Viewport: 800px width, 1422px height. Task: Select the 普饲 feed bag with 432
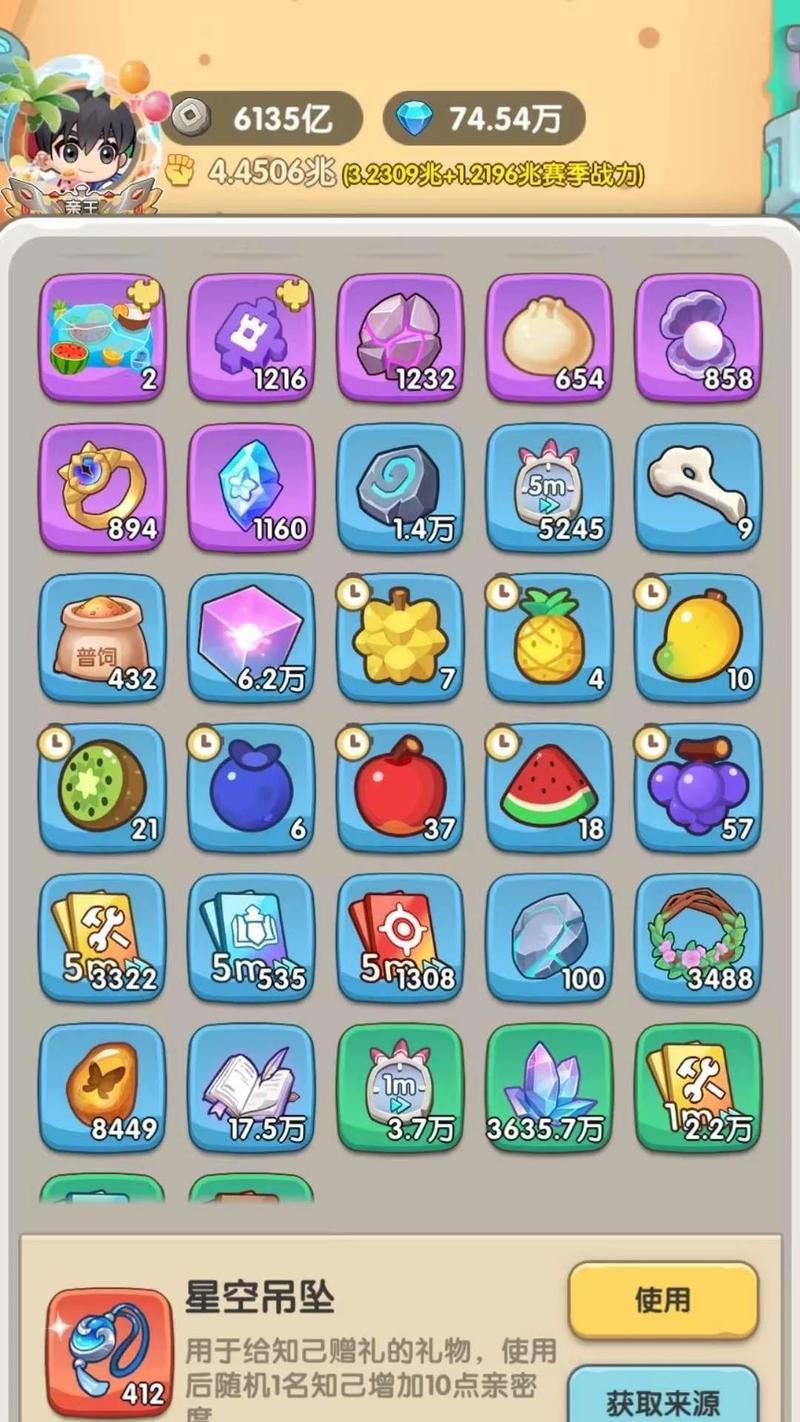pyautogui.click(x=101, y=637)
